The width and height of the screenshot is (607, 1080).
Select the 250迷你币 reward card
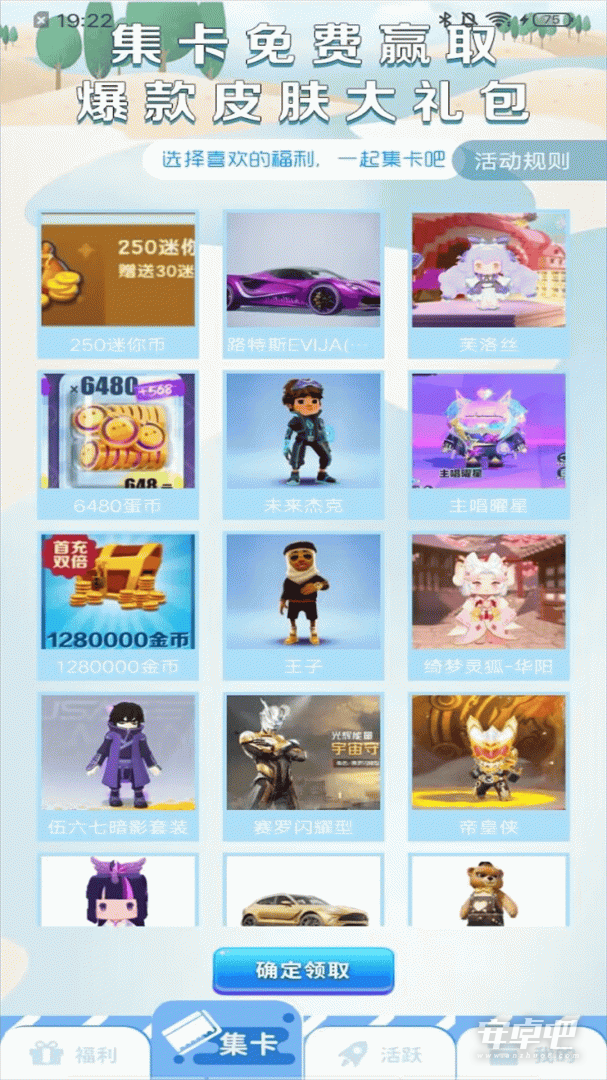click(118, 284)
